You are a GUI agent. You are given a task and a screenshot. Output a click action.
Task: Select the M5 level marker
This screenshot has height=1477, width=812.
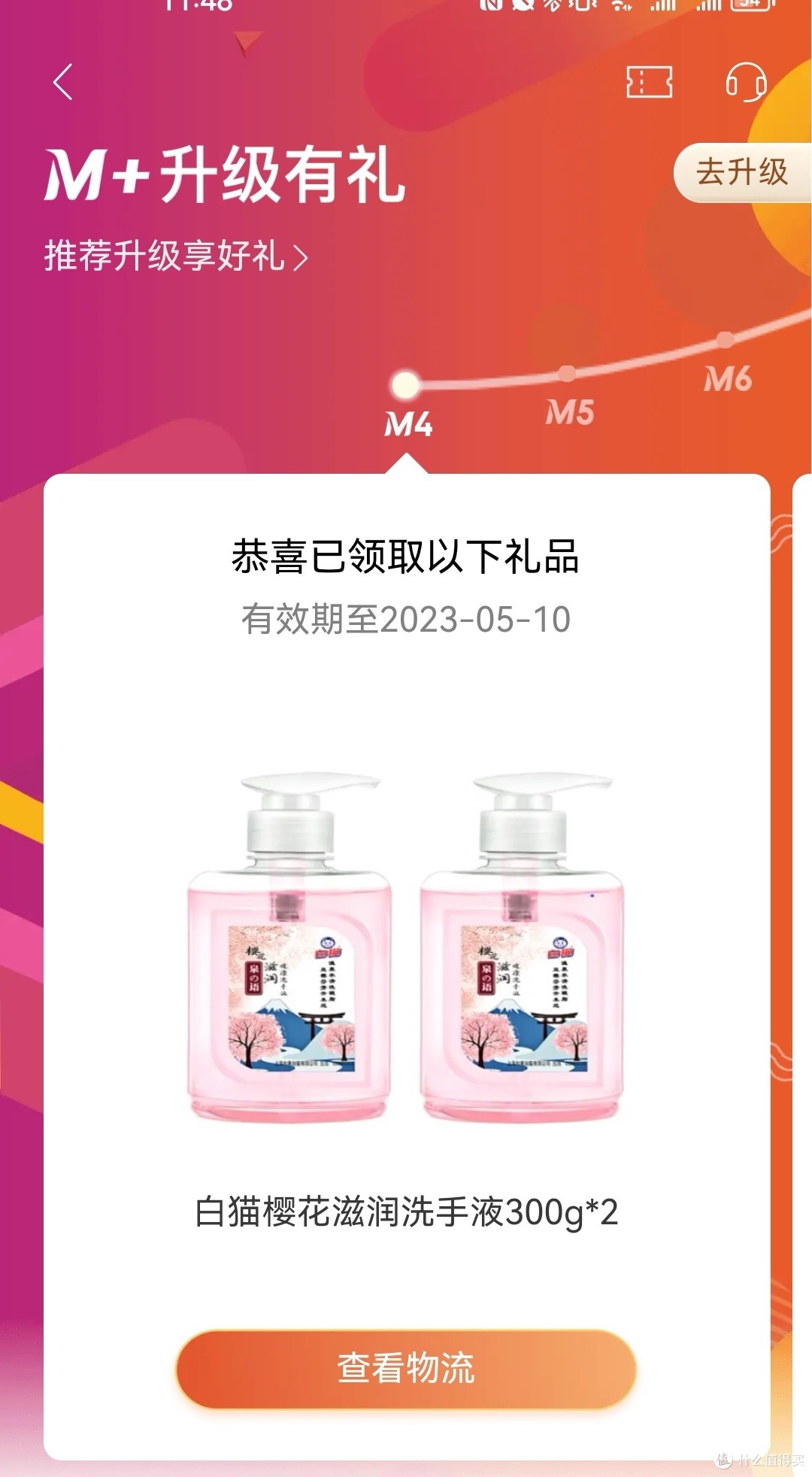(569, 399)
